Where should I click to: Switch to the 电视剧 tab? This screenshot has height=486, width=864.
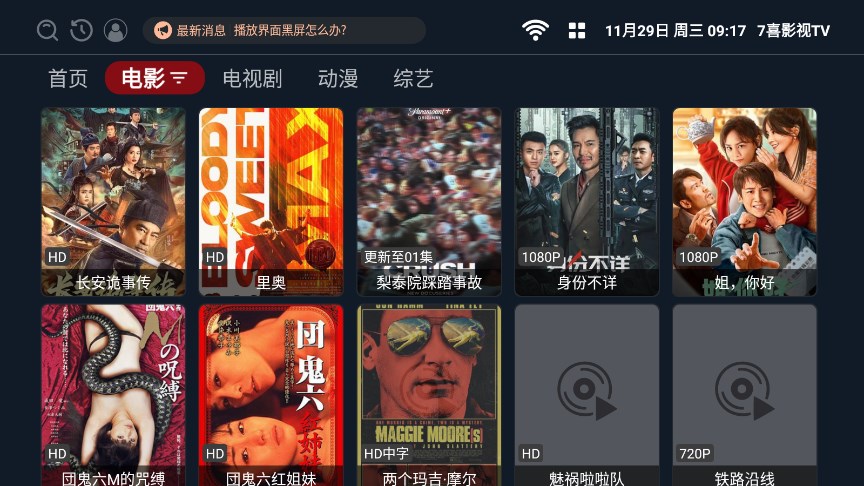252,78
